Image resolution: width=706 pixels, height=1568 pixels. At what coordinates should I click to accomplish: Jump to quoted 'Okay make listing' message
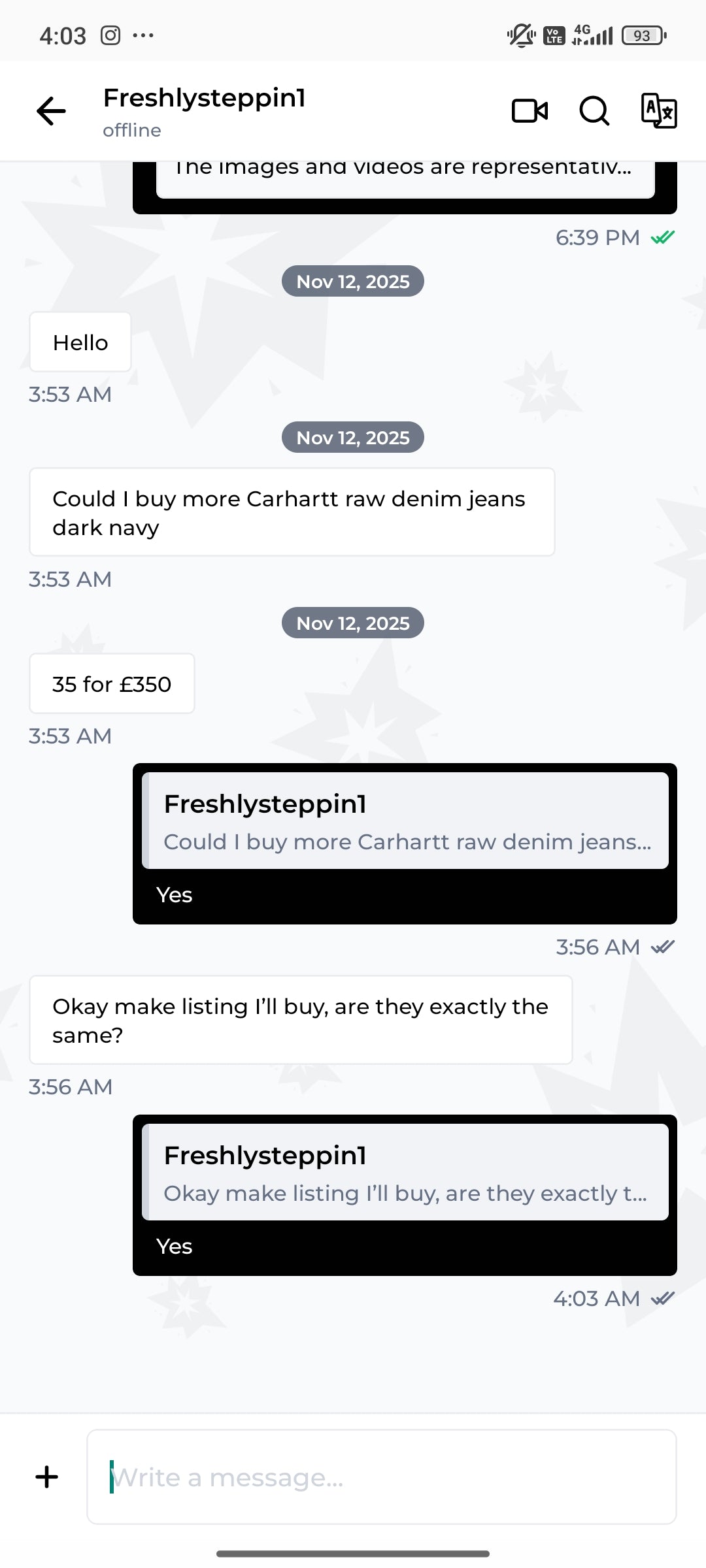point(405,1172)
